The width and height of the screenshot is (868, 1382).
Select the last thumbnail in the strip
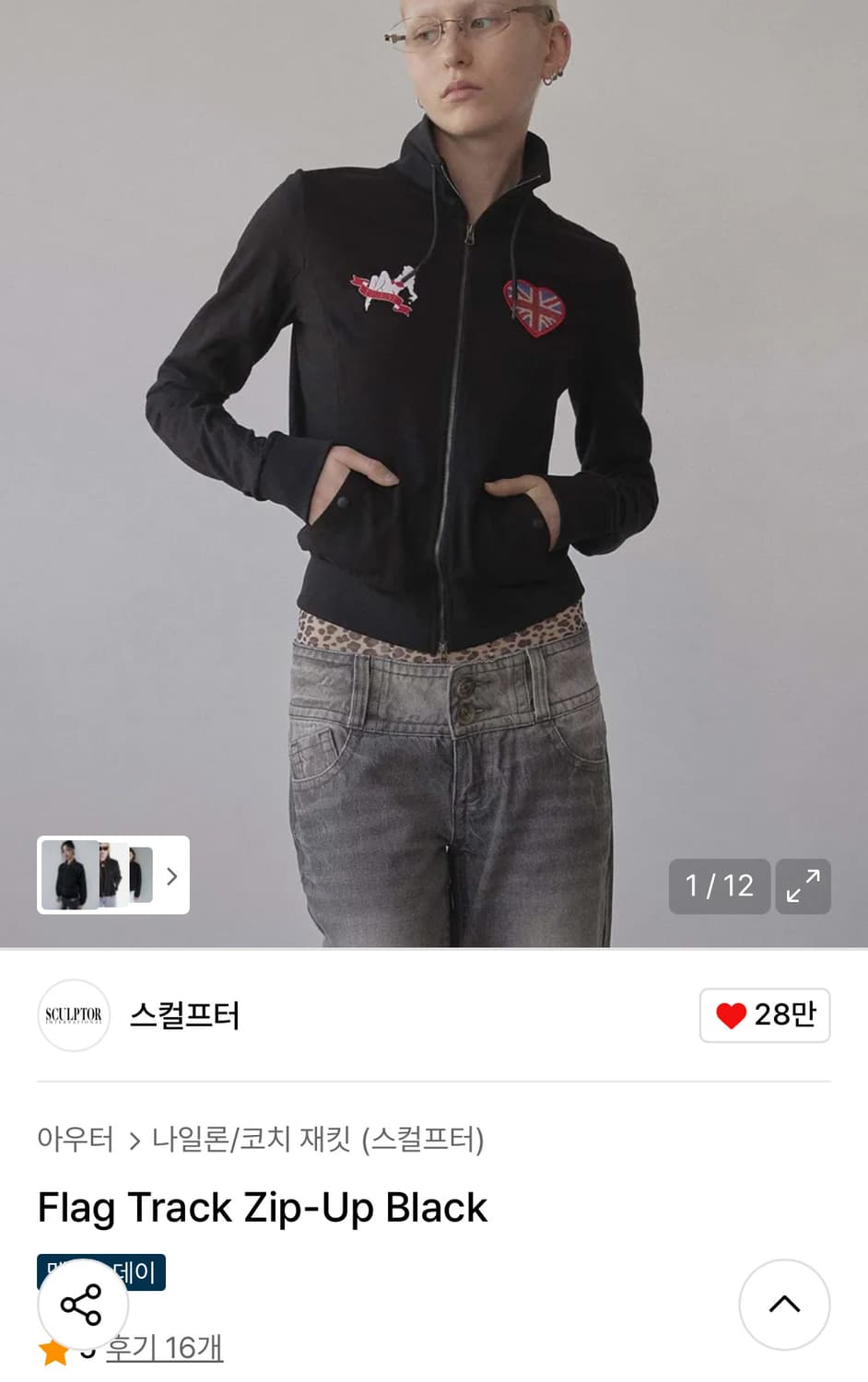[138, 875]
